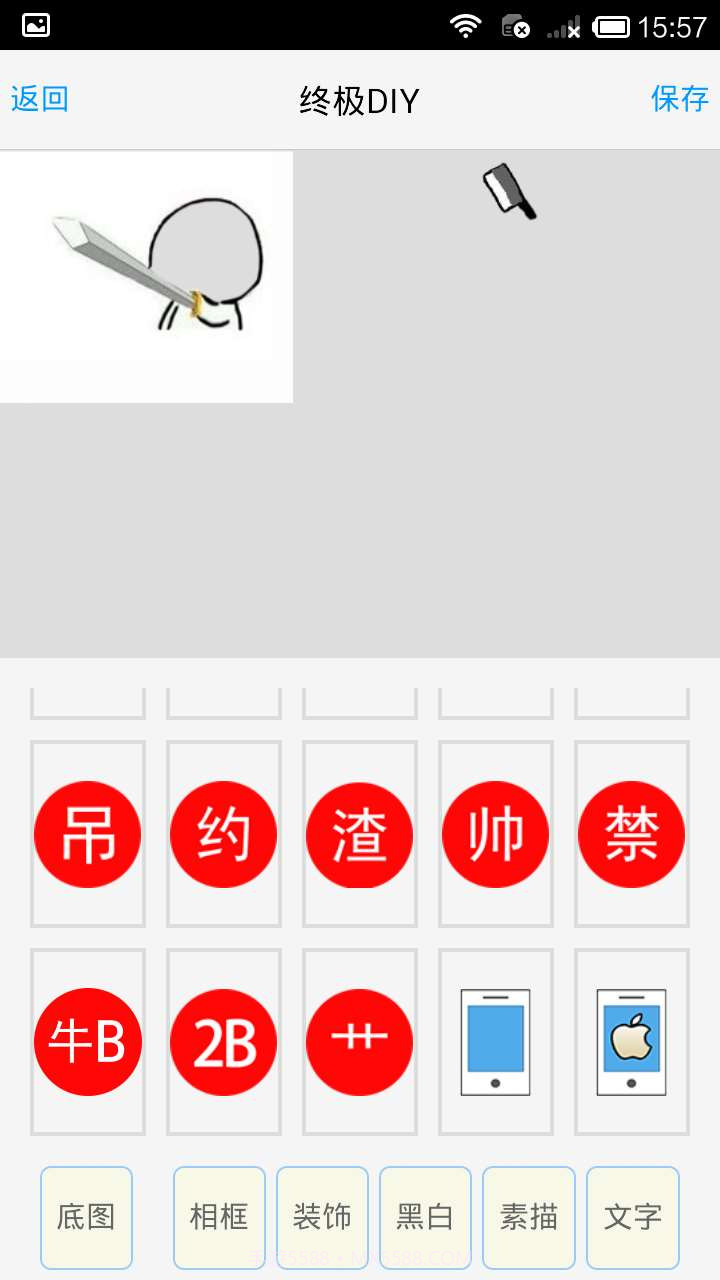Select the 约 red badge sticker
The height and width of the screenshot is (1280, 720).
coord(223,835)
